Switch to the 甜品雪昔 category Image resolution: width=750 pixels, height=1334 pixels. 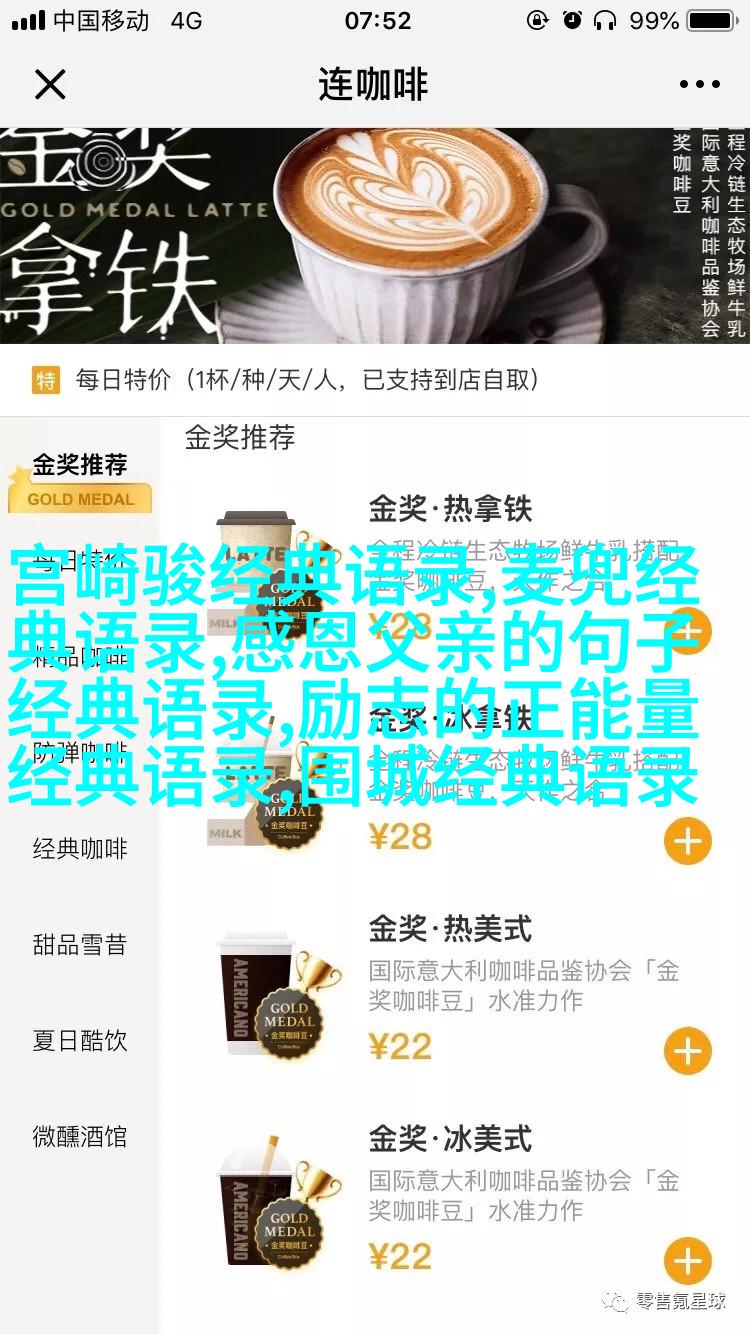click(80, 945)
